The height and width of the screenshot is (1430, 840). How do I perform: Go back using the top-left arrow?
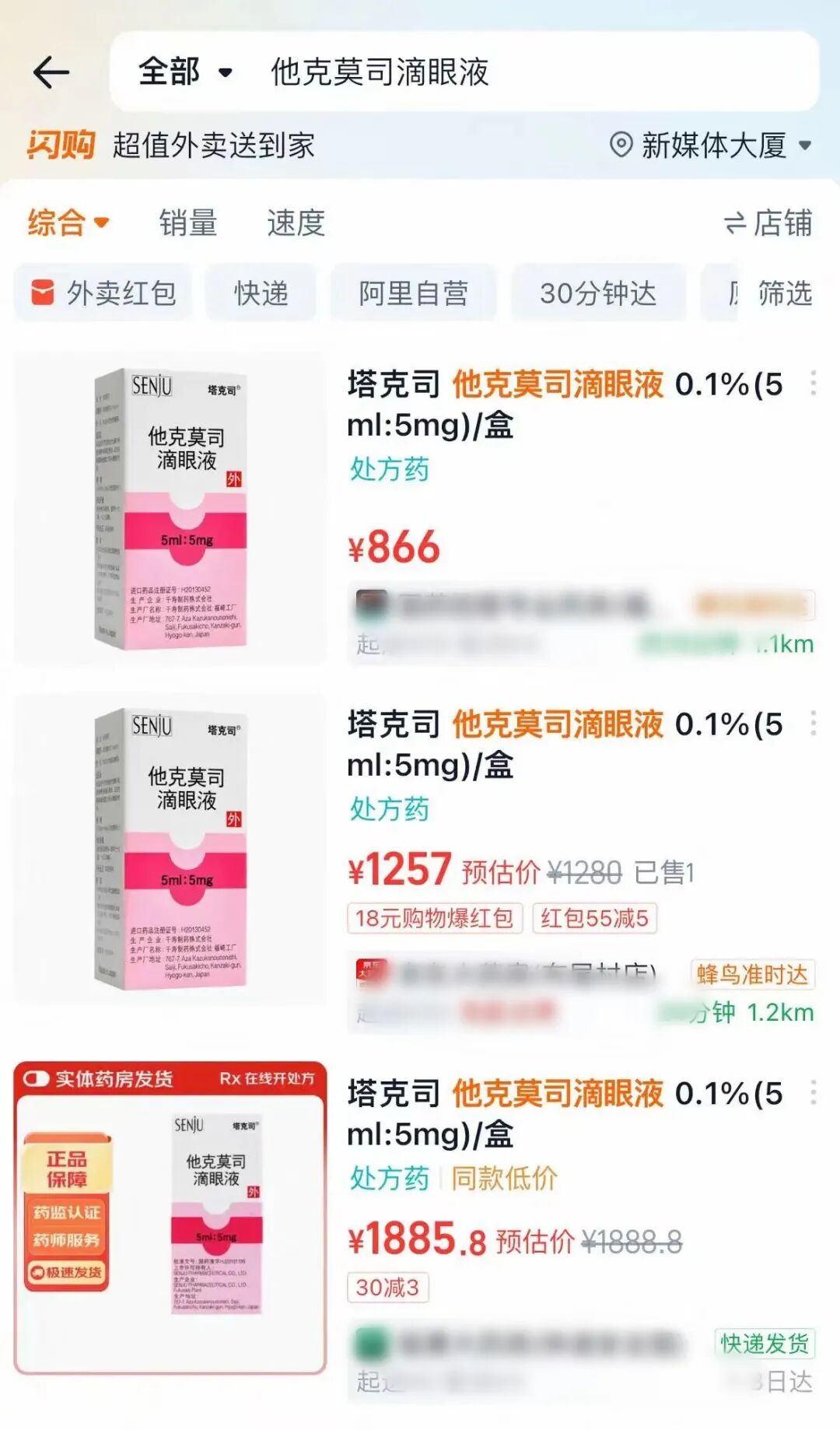(x=51, y=73)
